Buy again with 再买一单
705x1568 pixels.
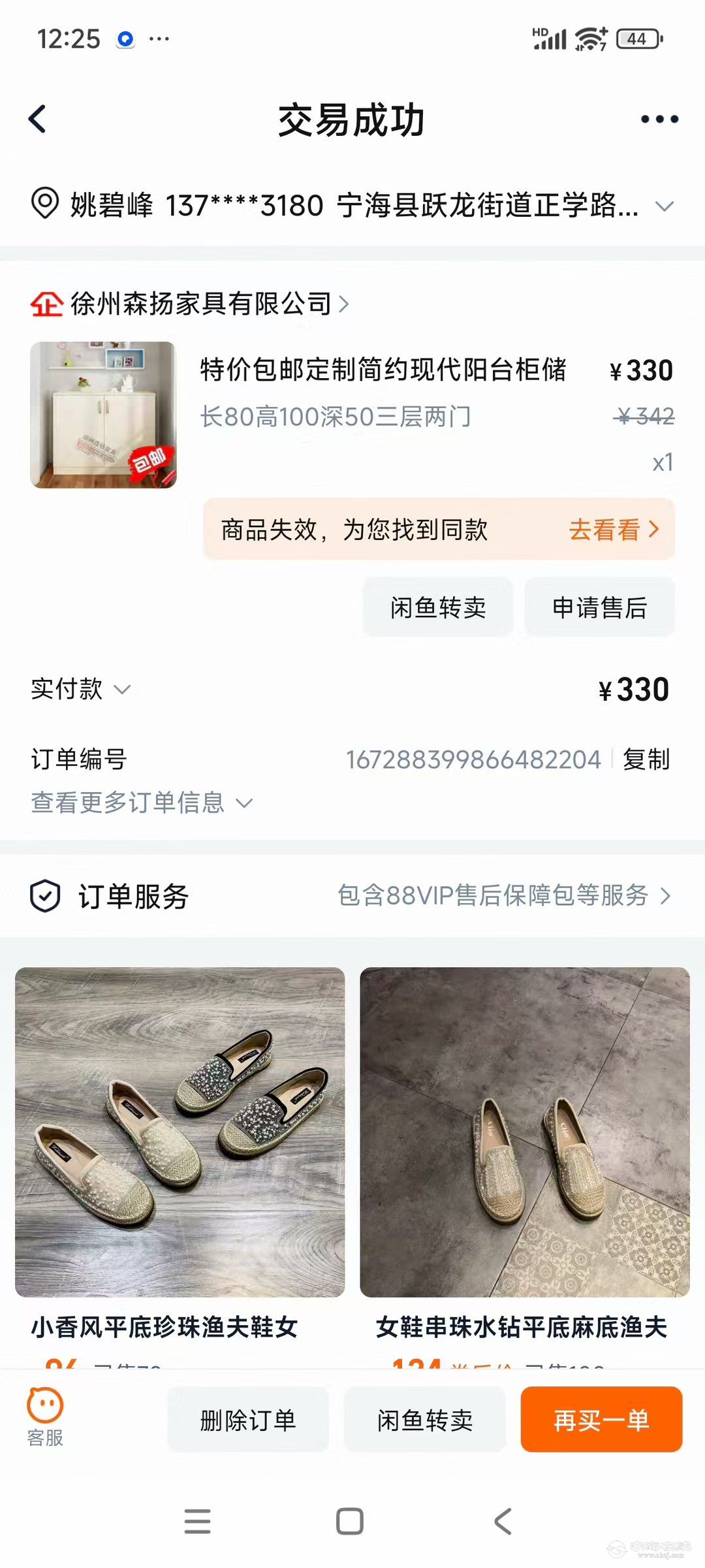pos(601,1420)
